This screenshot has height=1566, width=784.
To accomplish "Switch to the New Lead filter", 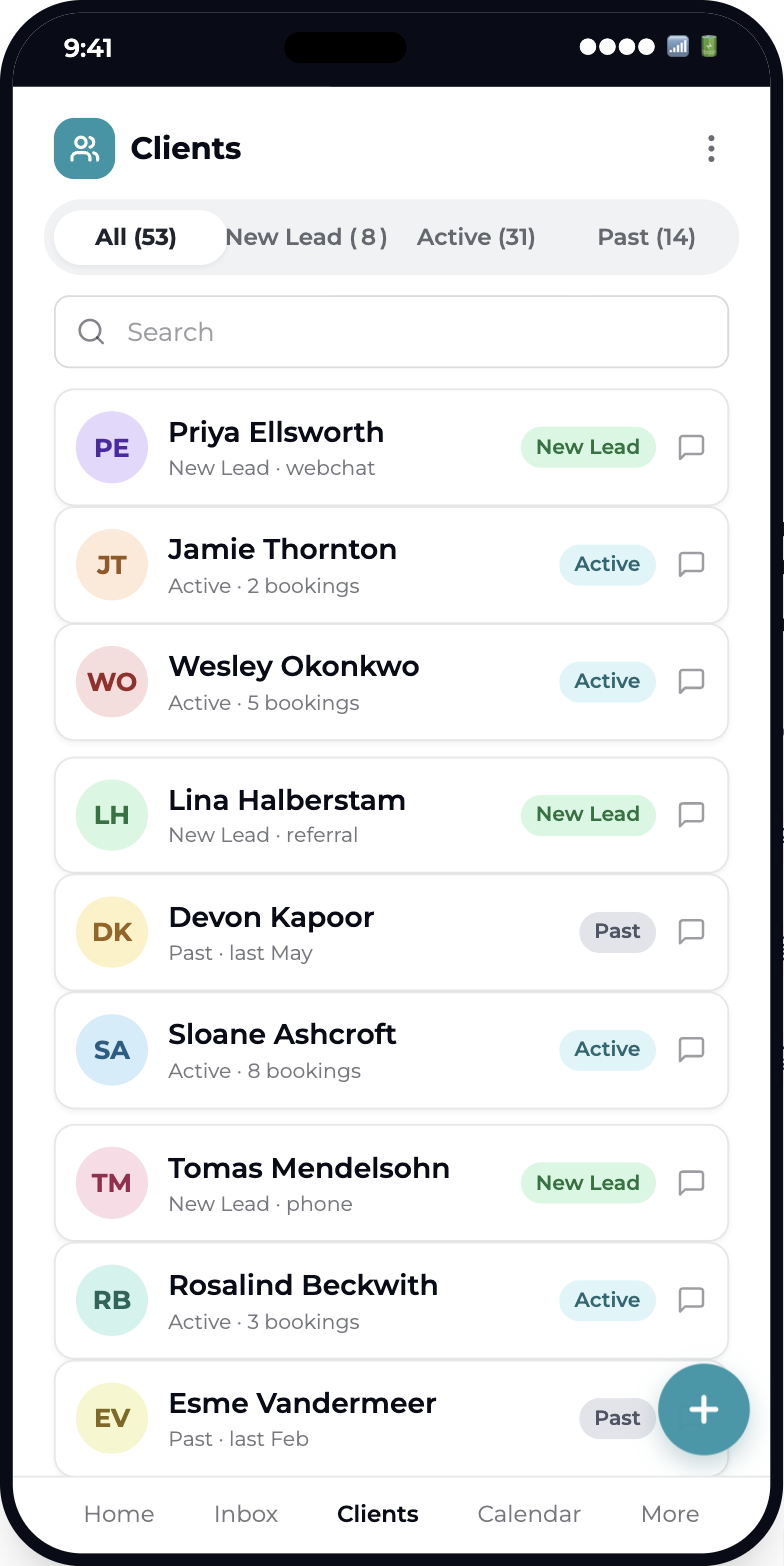I will (306, 237).
